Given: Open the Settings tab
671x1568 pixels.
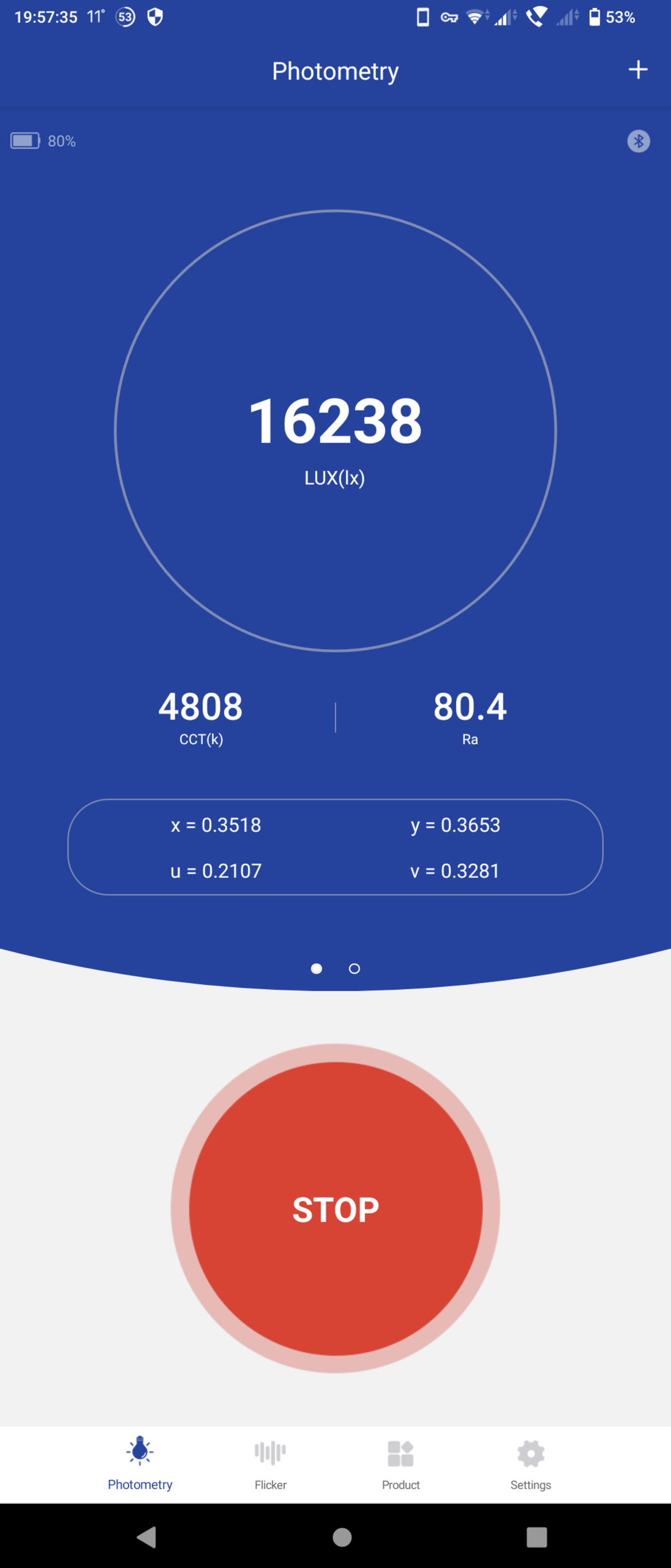Looking at the screenshot, I should tap(531, 1464).
